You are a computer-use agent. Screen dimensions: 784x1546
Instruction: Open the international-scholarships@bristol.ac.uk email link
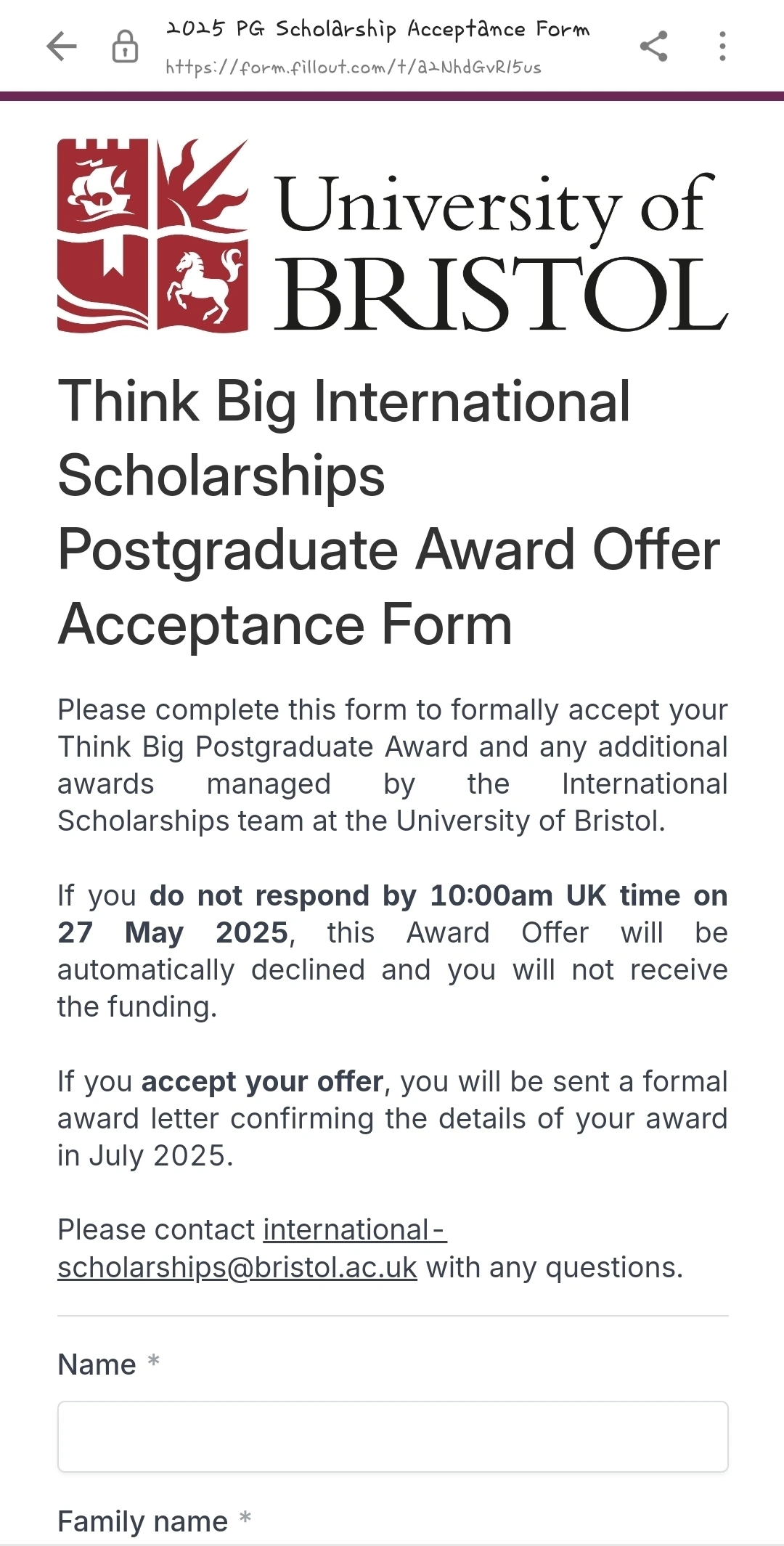coord(237,1267)
